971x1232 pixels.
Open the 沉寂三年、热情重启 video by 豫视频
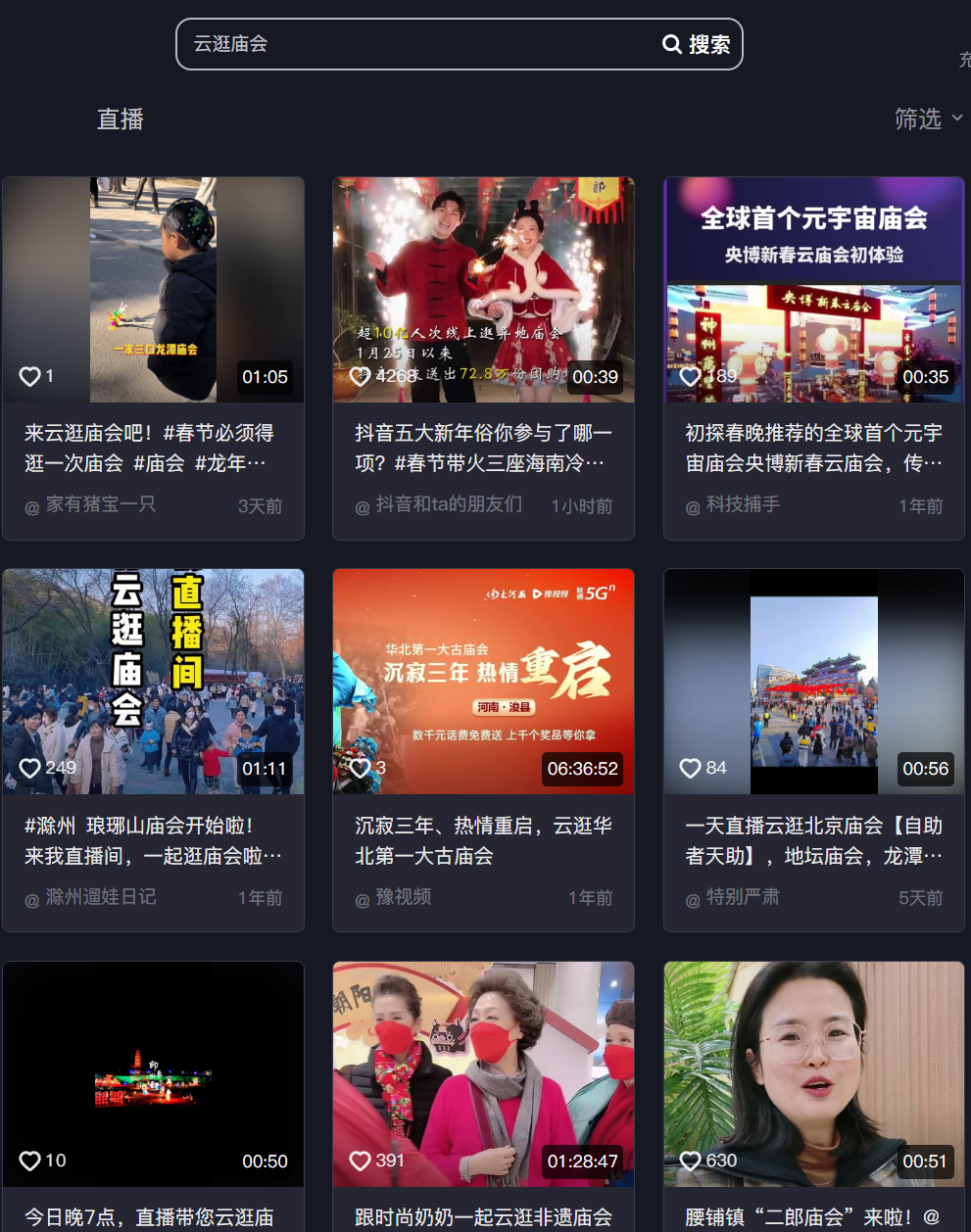point(483,682)
